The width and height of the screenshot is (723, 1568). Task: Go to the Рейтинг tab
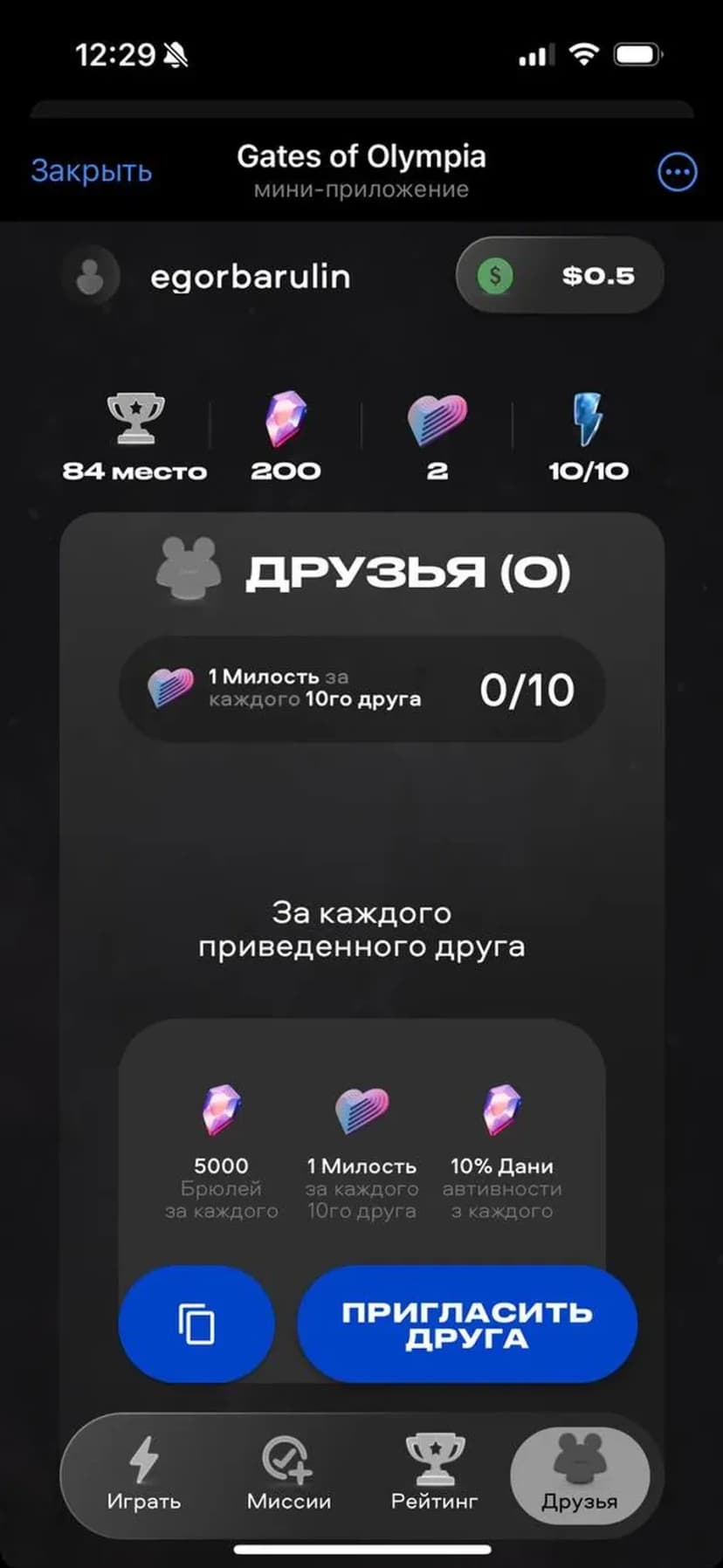[x=434, y=1475]
